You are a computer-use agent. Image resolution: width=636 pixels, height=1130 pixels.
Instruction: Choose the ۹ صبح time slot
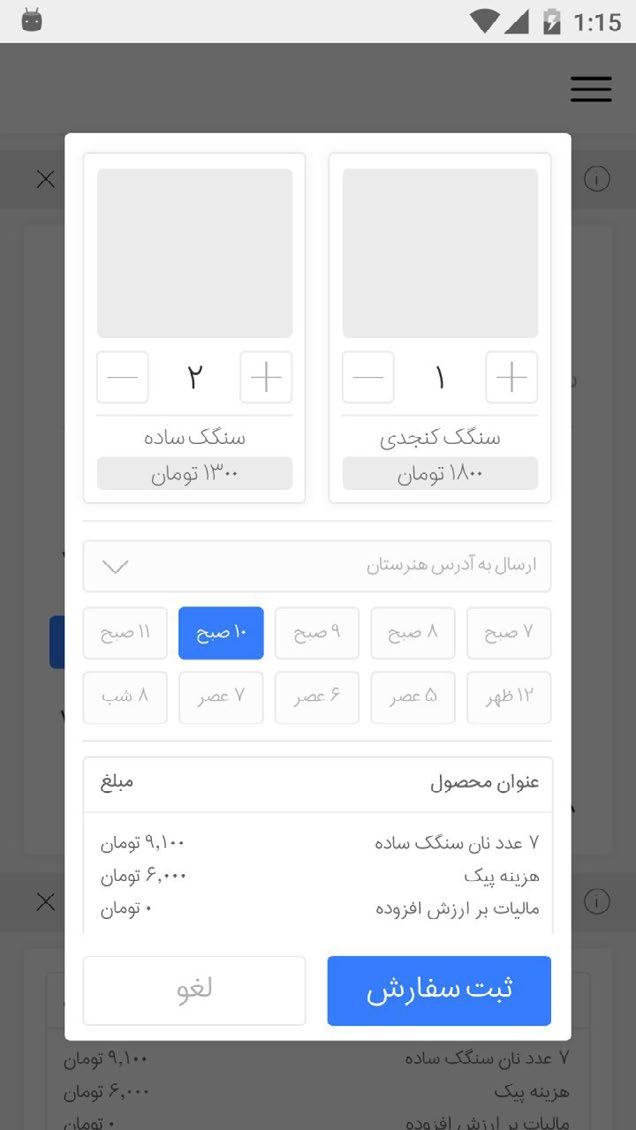[x=316, y=633]
